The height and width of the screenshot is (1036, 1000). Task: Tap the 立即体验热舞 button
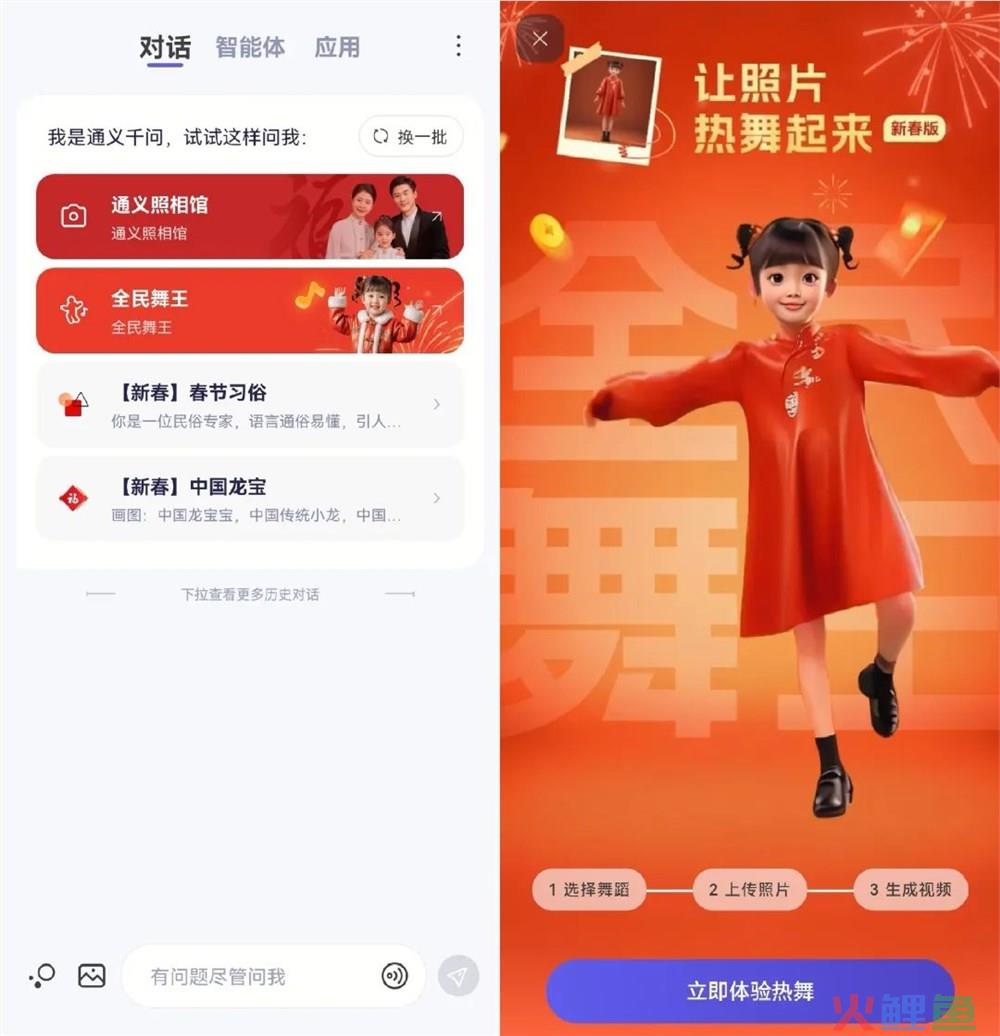(x=750, y=991)
